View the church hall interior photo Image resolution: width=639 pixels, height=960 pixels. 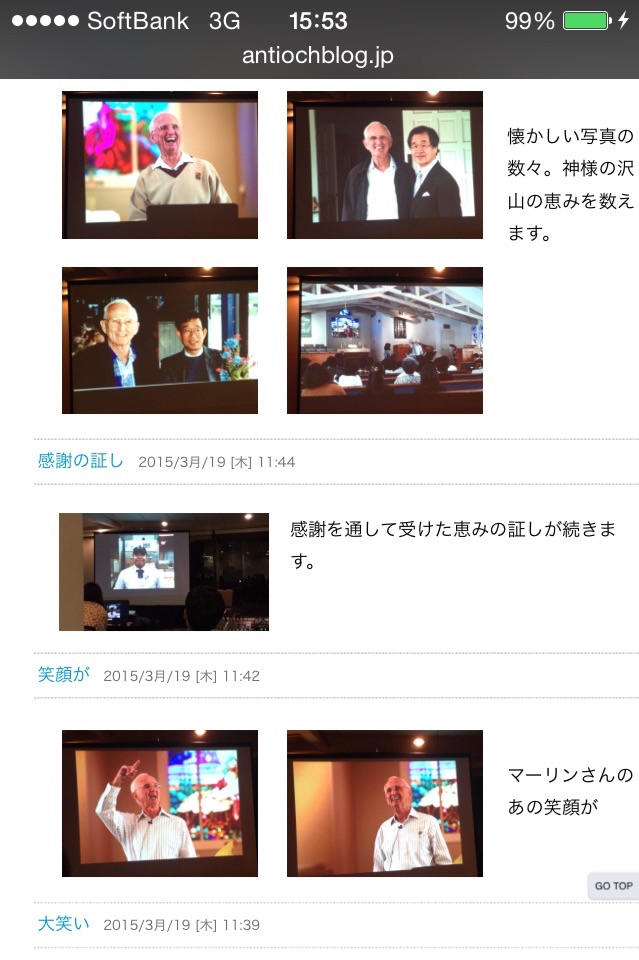click(385, 340)
